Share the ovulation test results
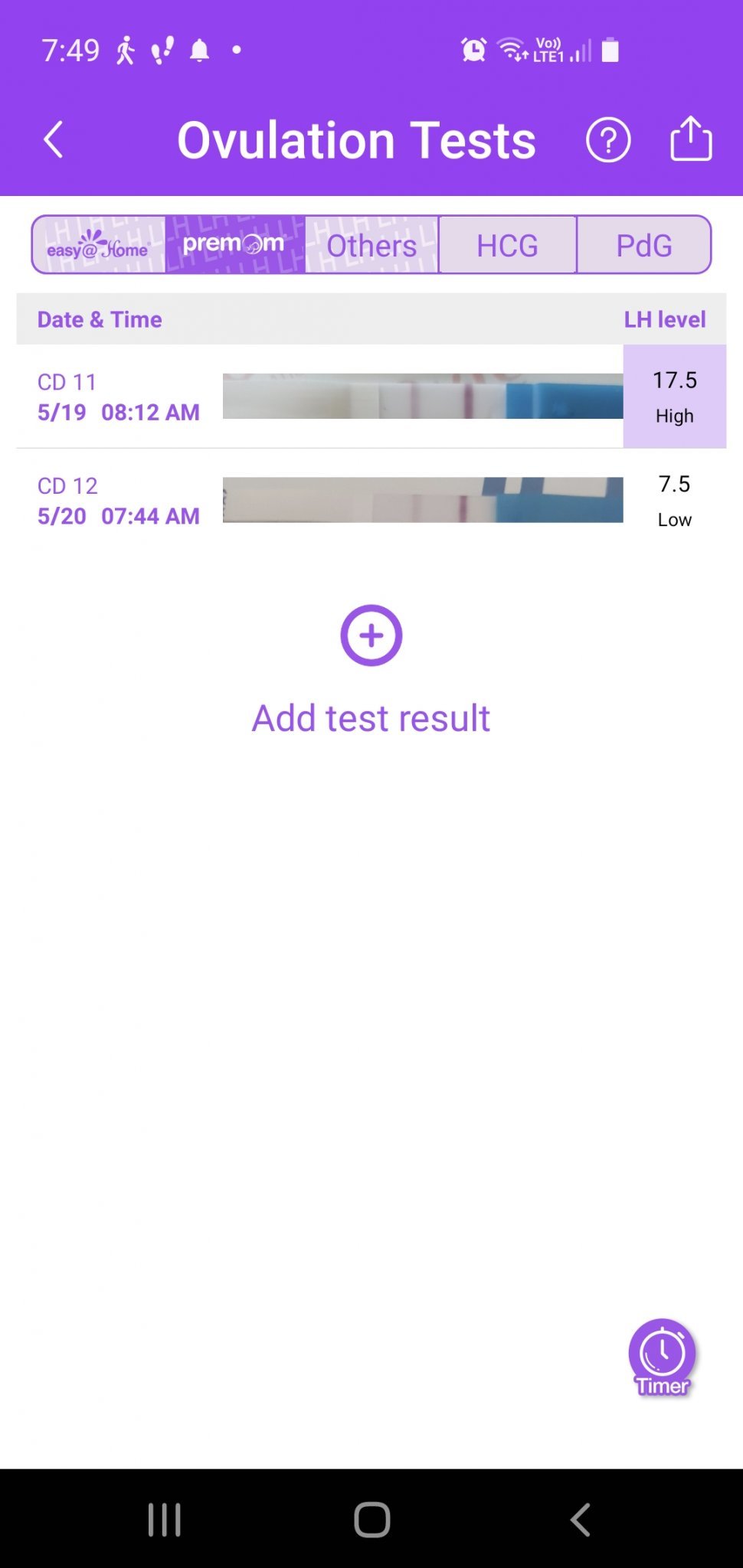 [691, 139]
